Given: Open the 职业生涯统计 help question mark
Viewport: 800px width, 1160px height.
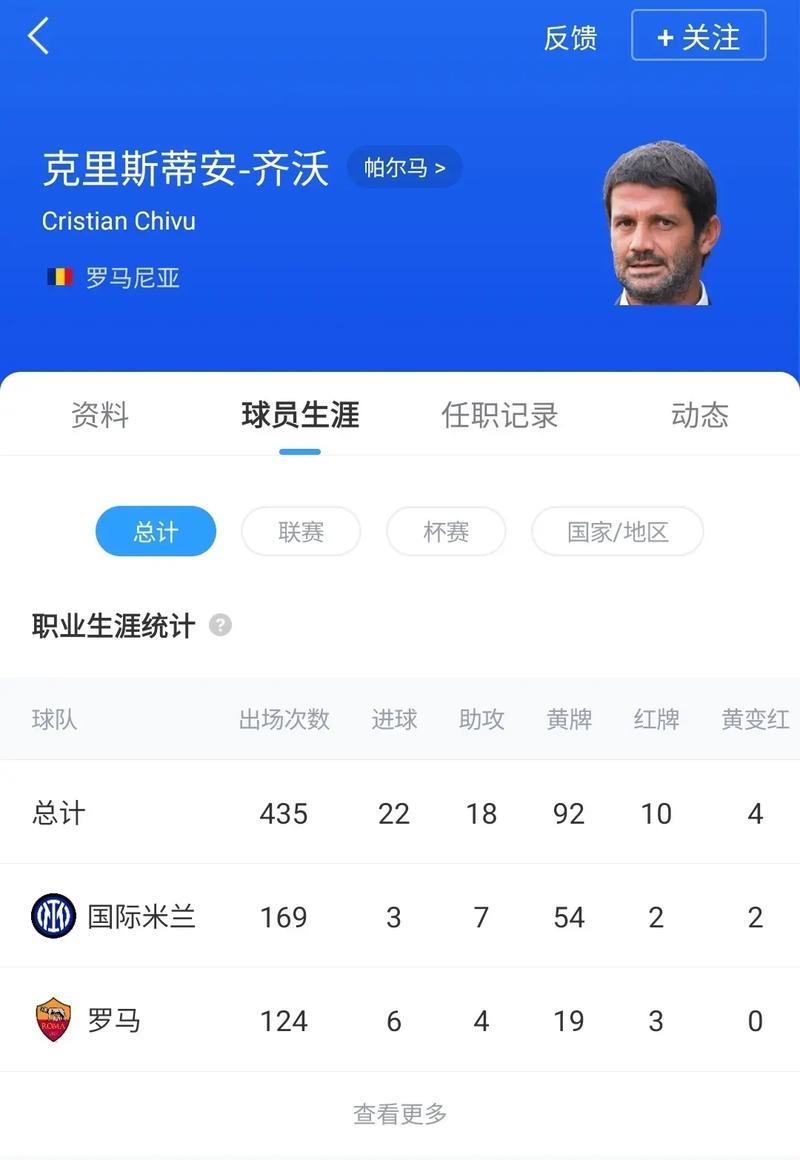Looking at the screenshot, I should 218,624.
